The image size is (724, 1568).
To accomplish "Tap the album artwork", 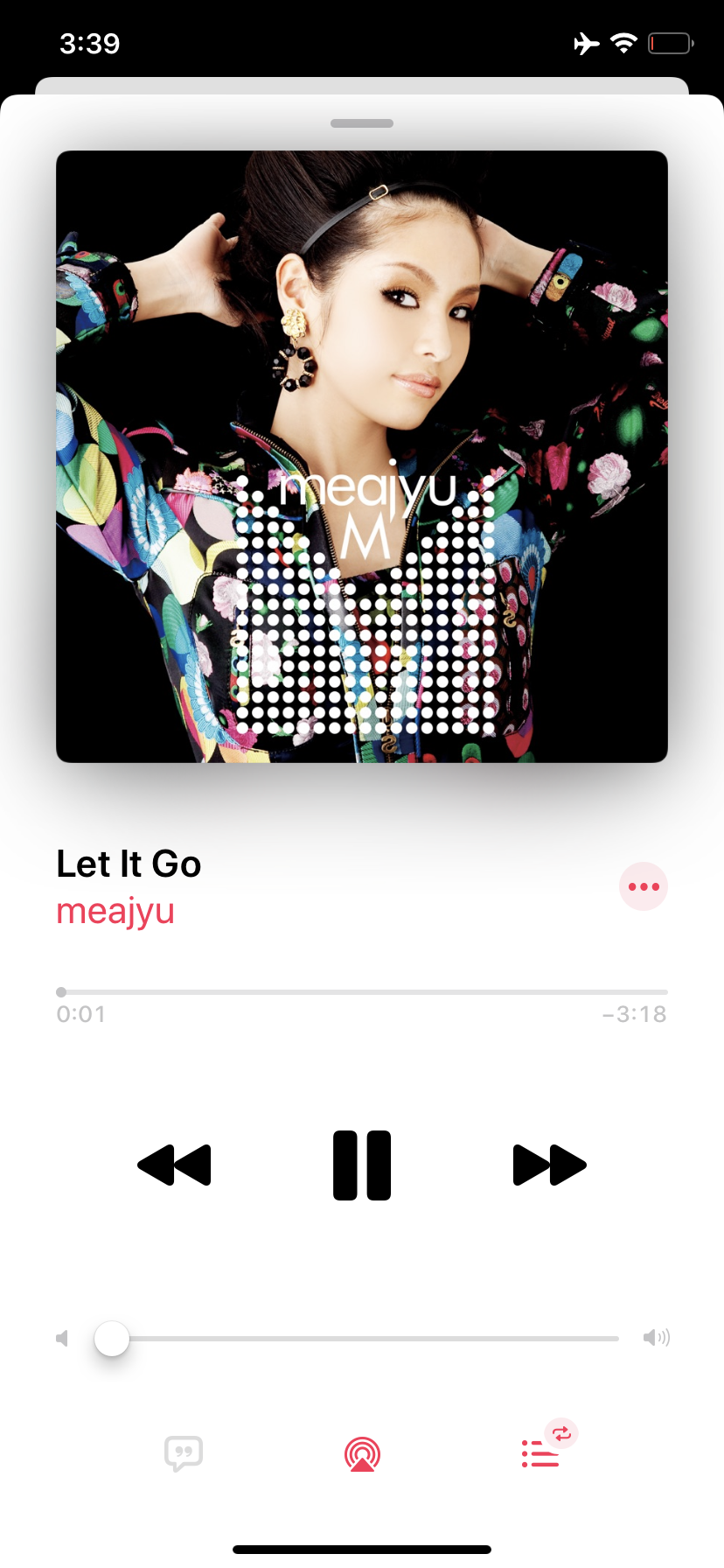I will tap(362, 456).
